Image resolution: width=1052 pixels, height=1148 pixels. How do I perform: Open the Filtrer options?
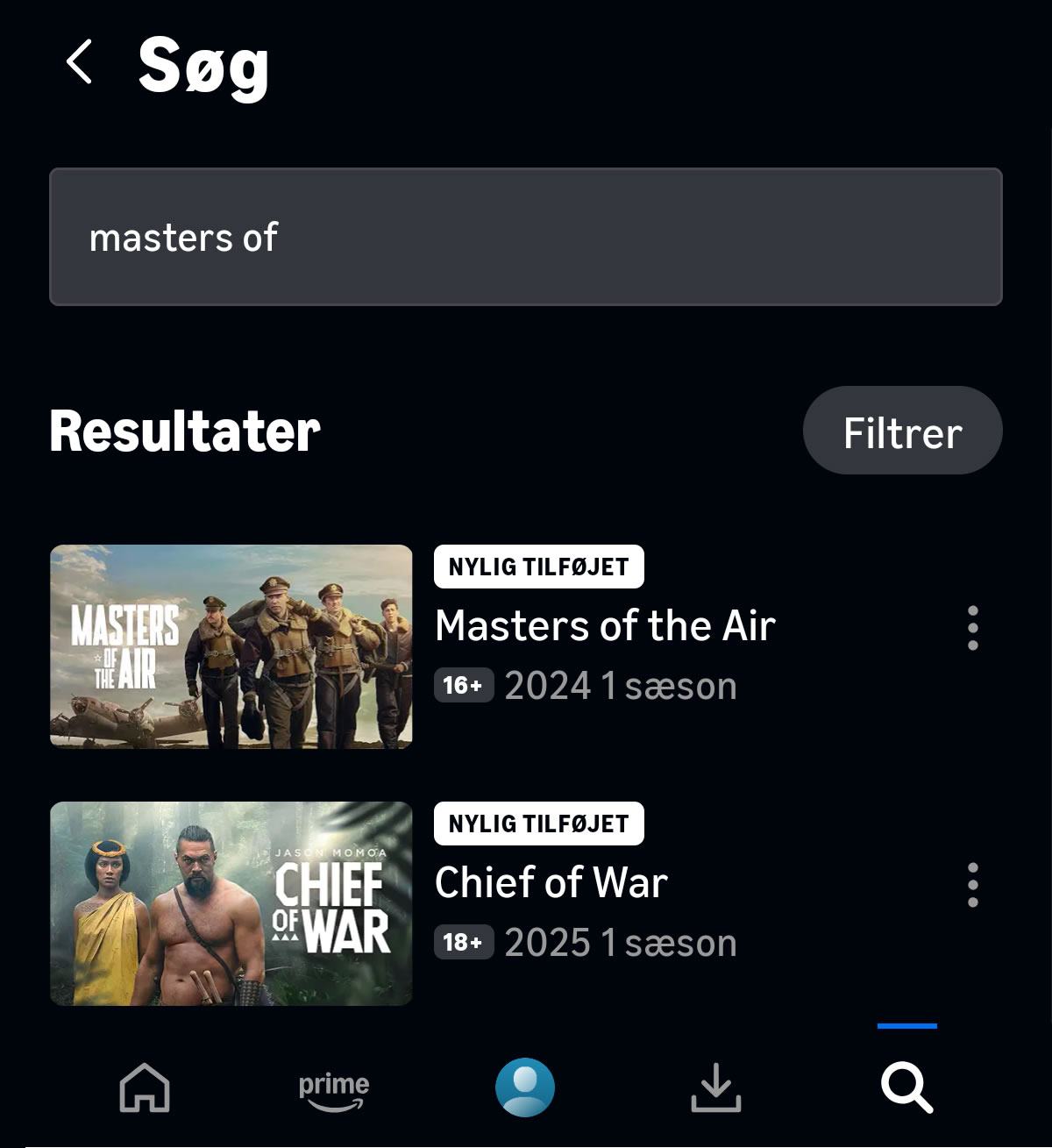coord(902,431)
